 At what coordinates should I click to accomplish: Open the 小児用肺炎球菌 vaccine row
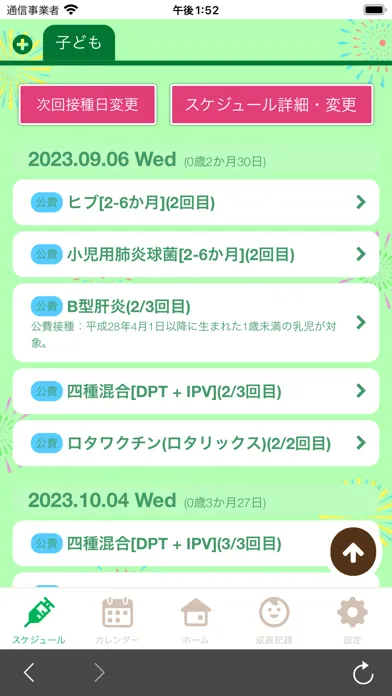tap(196, 254)
